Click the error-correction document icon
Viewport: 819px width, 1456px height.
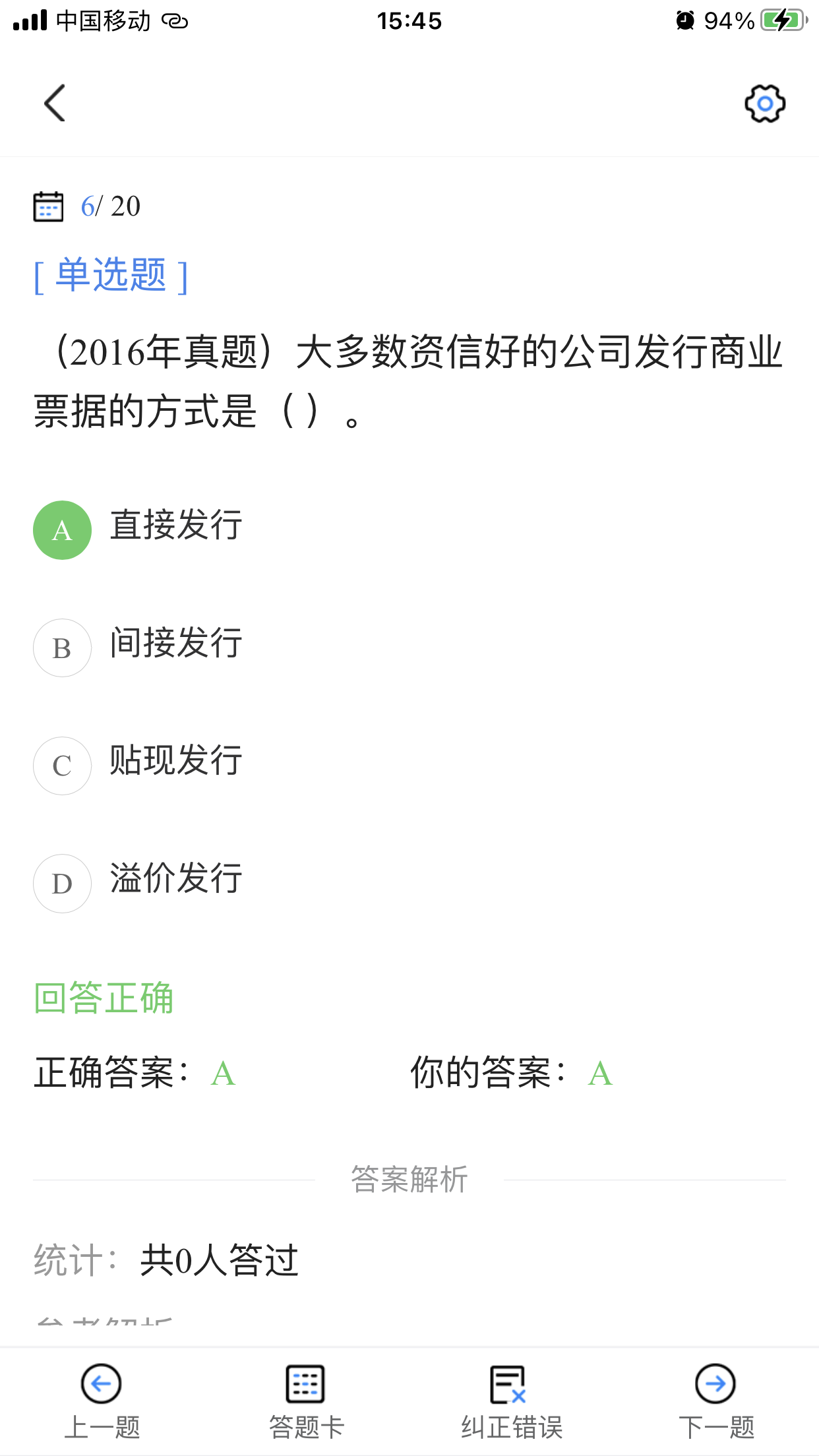click(x=508, y=1383)
